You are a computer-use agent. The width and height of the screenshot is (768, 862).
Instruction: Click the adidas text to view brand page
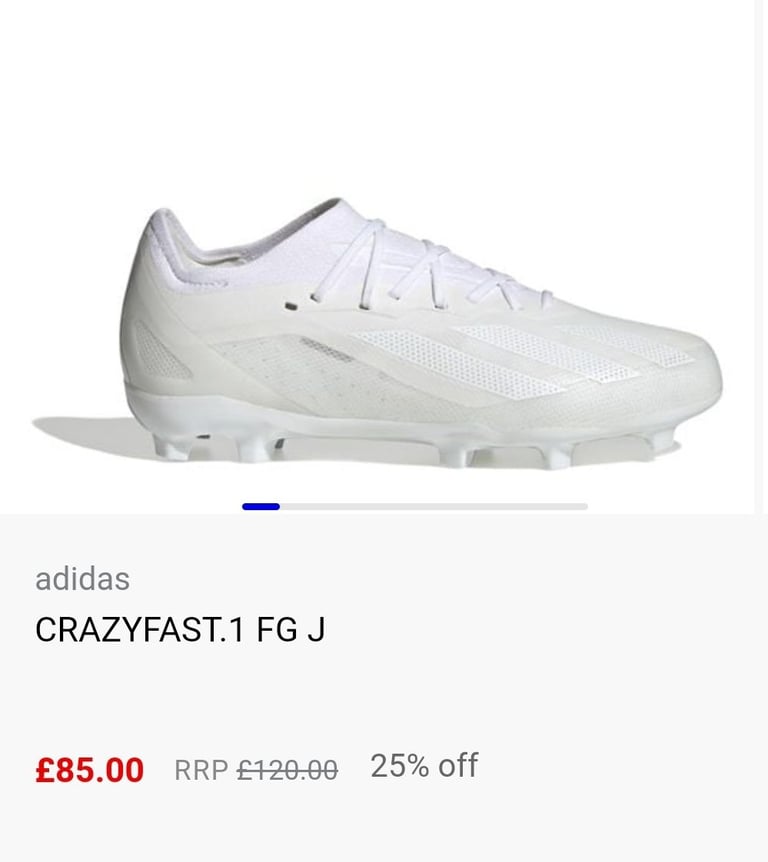[83, 578]
